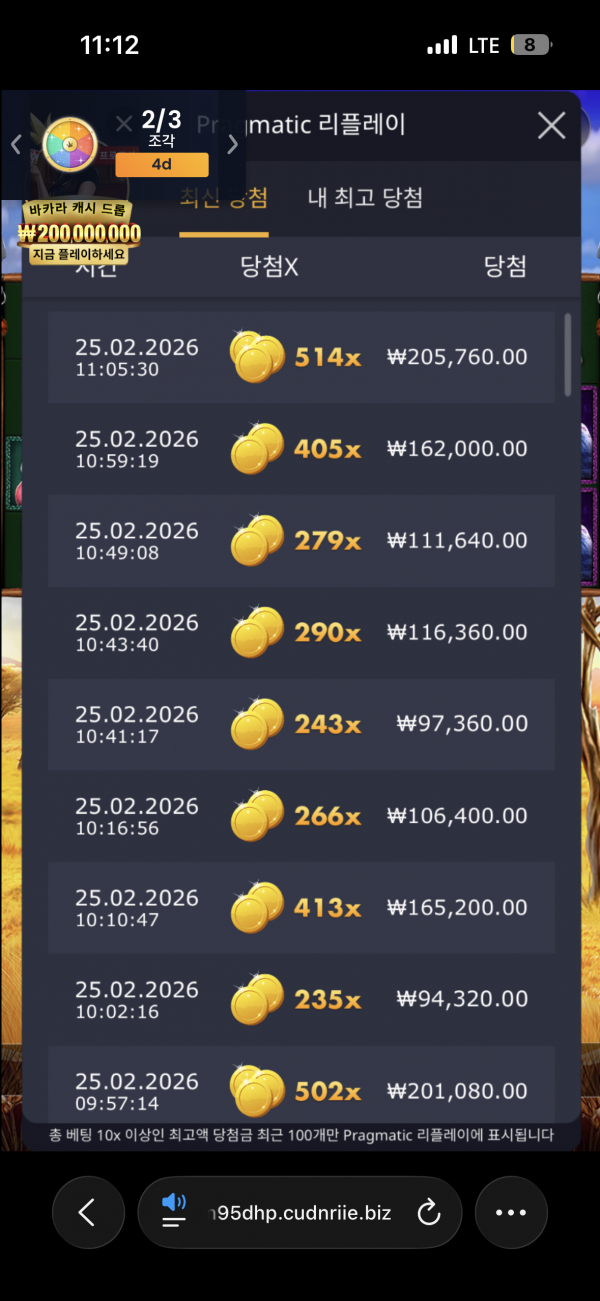Go back in the browser
The image size is (600, 1301).
tap(88, 1213)
